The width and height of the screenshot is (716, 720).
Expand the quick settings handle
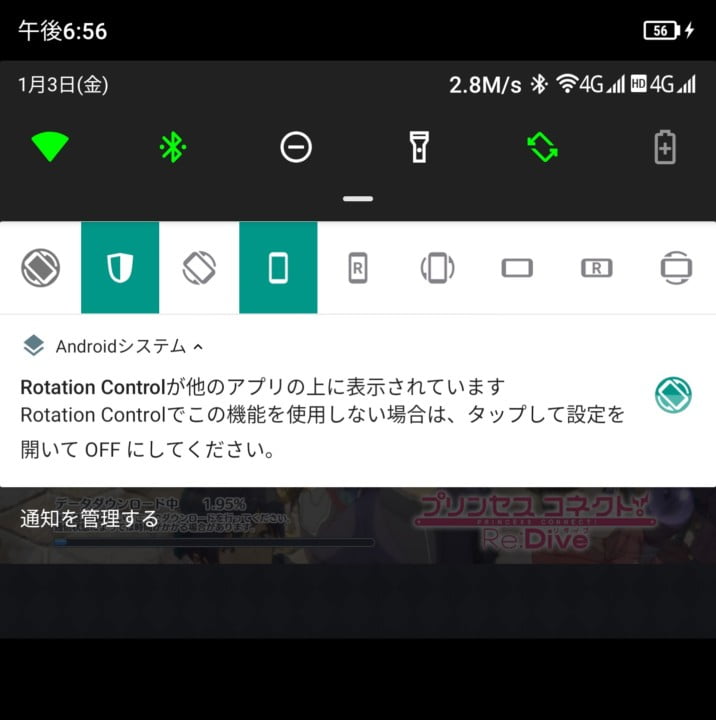[357, 198]
